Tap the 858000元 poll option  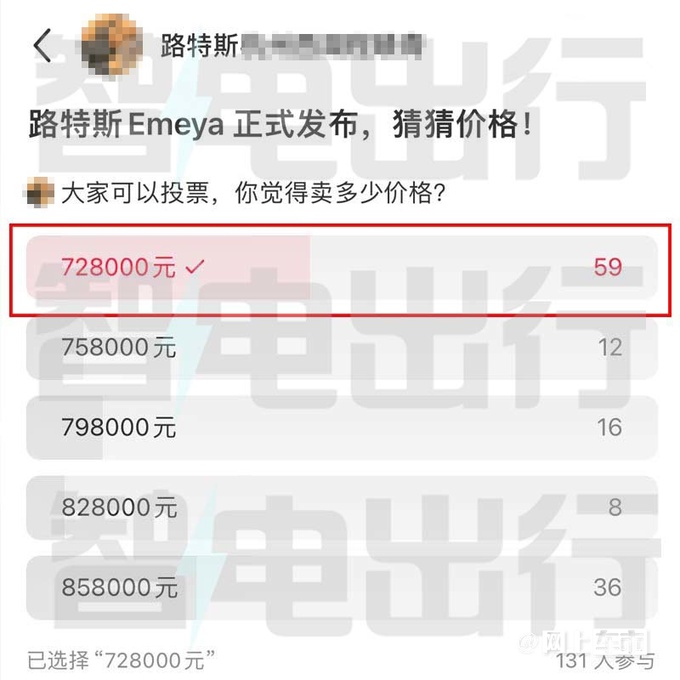tap(340, 587)
